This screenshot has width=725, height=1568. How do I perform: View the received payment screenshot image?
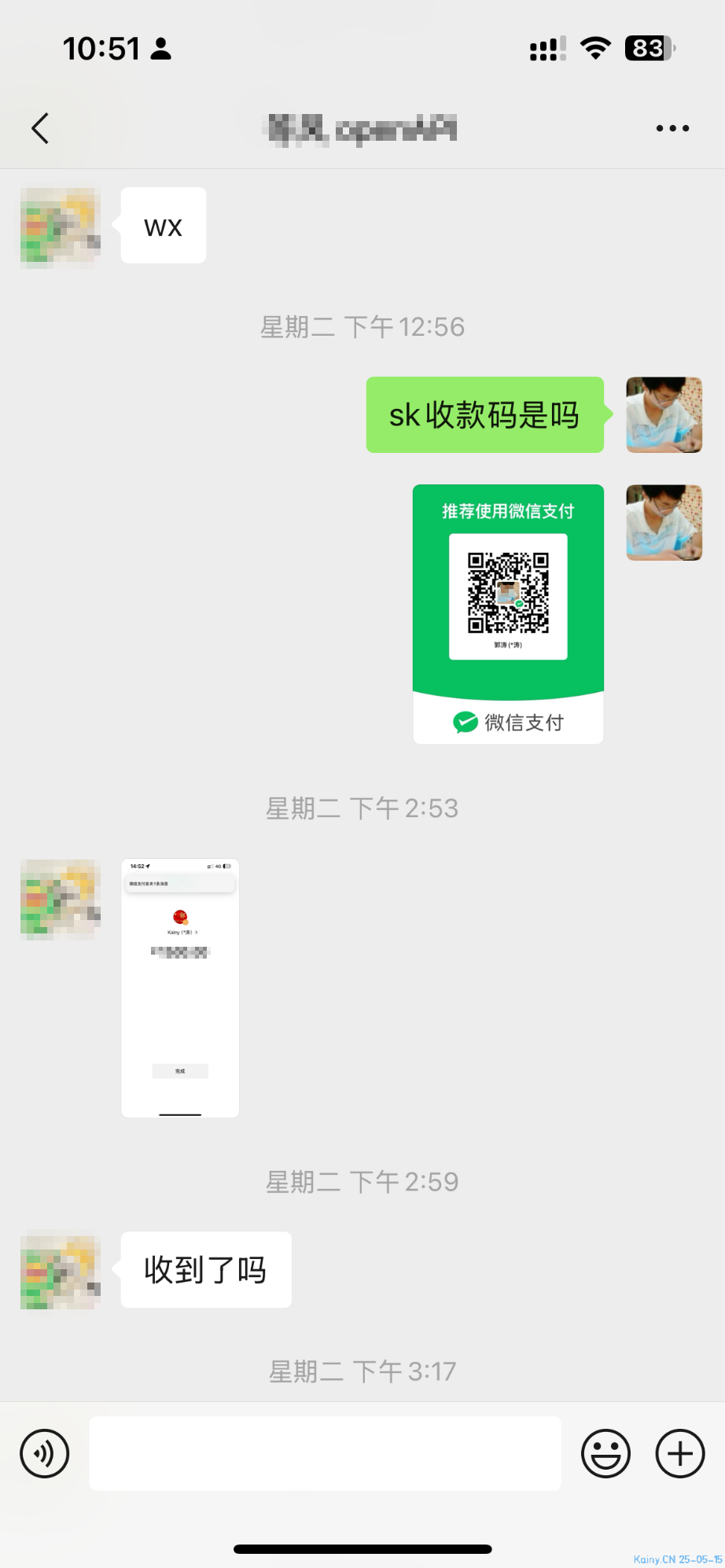pos(180,988)
